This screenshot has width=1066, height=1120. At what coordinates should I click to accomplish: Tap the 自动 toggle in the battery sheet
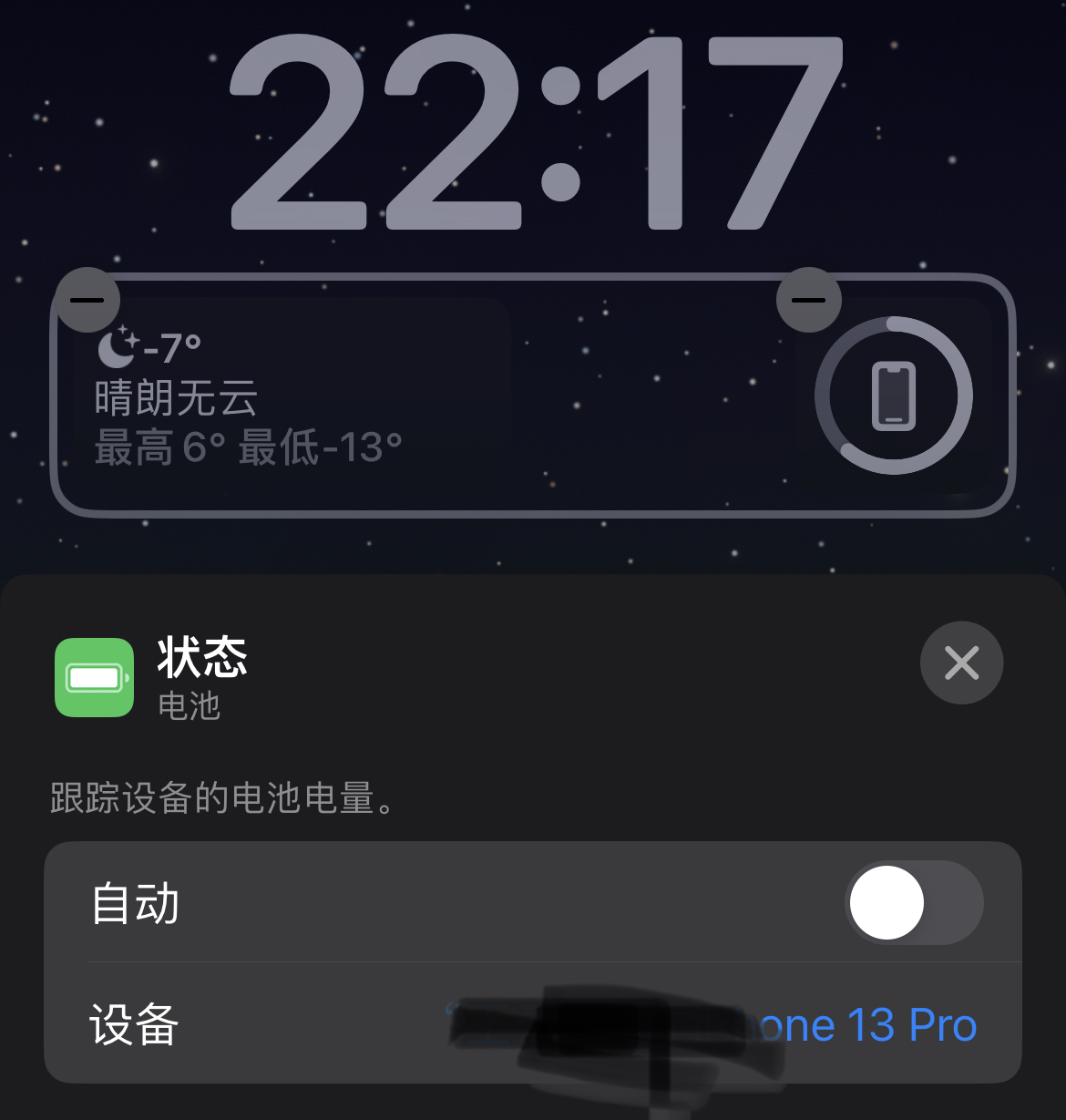click(915, 903)
